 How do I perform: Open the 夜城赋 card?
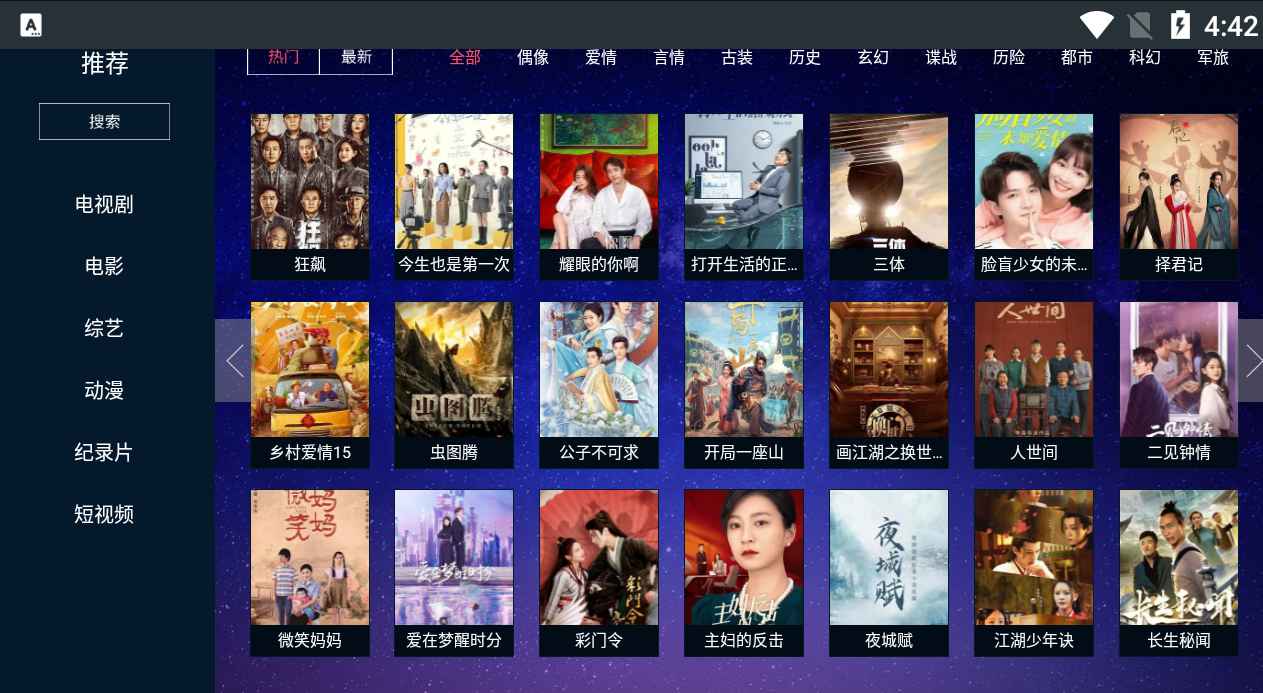click(x=889, y=572)
